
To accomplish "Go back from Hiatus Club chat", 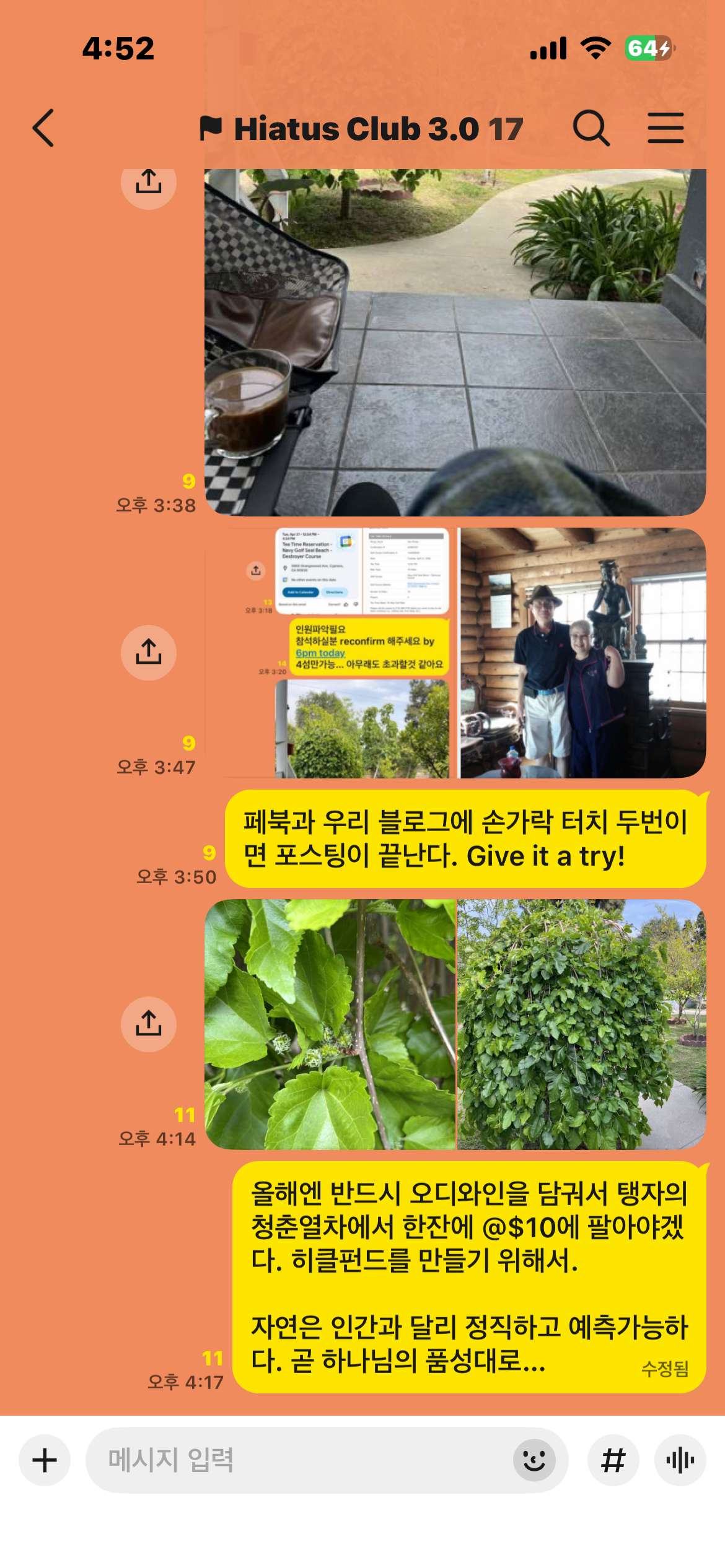I will pyautogui.click(x=43, y=128).
